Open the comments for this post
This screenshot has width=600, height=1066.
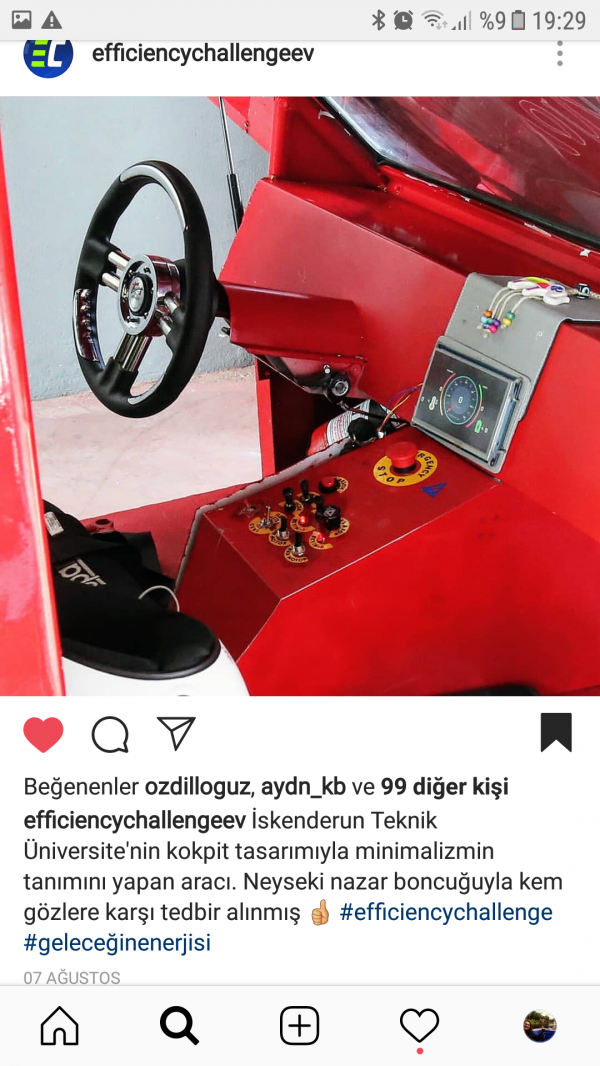[110, 735]
